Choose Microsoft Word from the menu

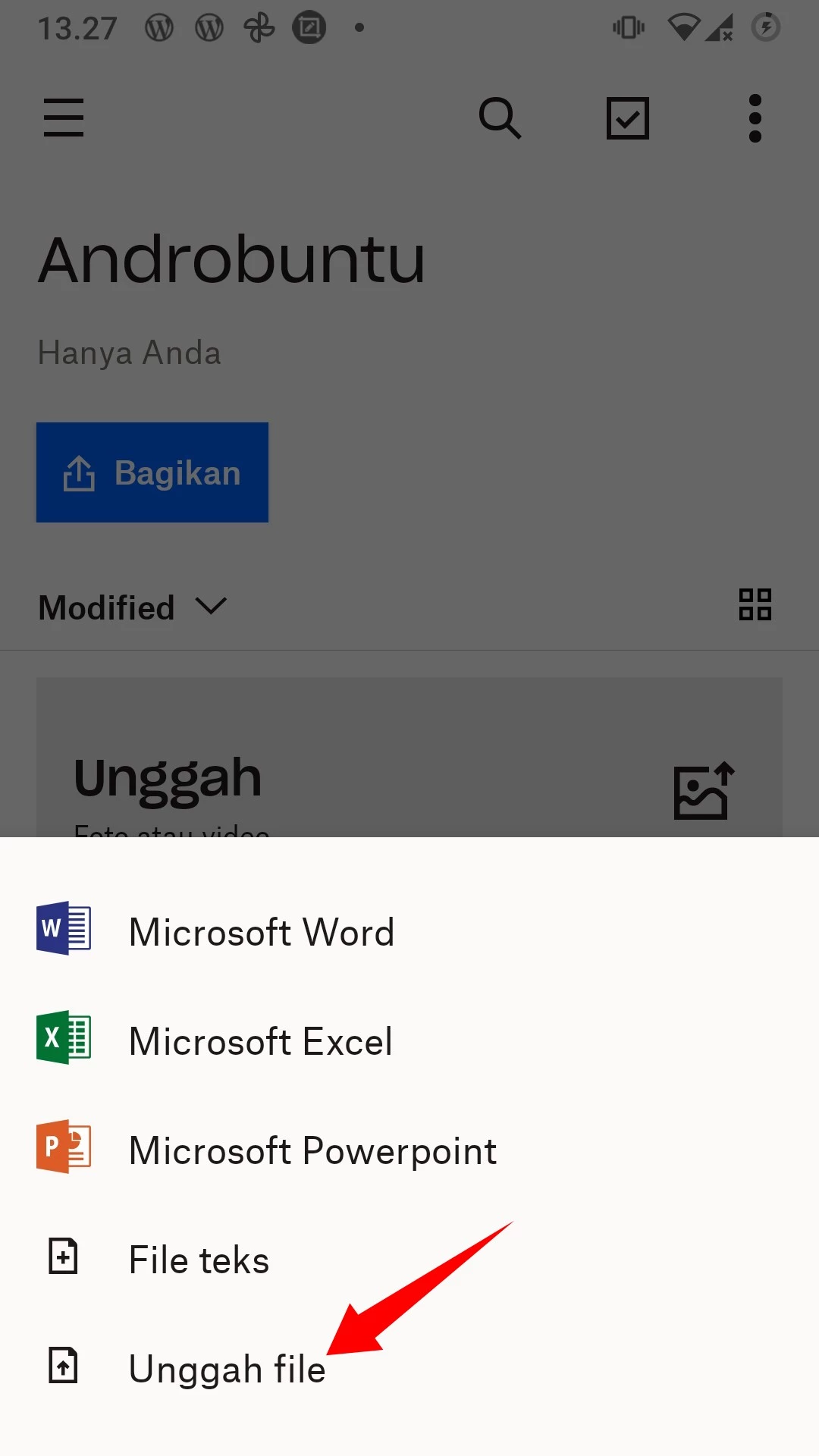click(x=261, y=930)
